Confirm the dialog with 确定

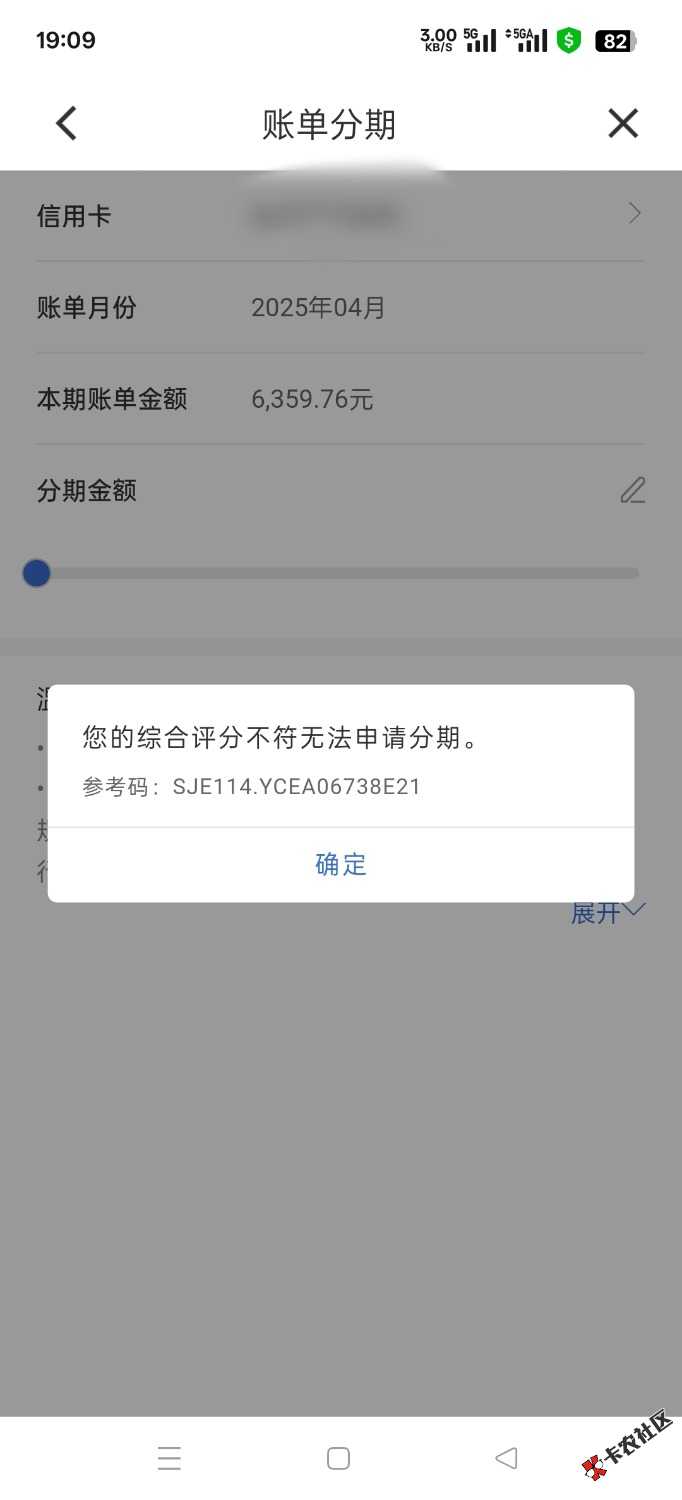340,864
